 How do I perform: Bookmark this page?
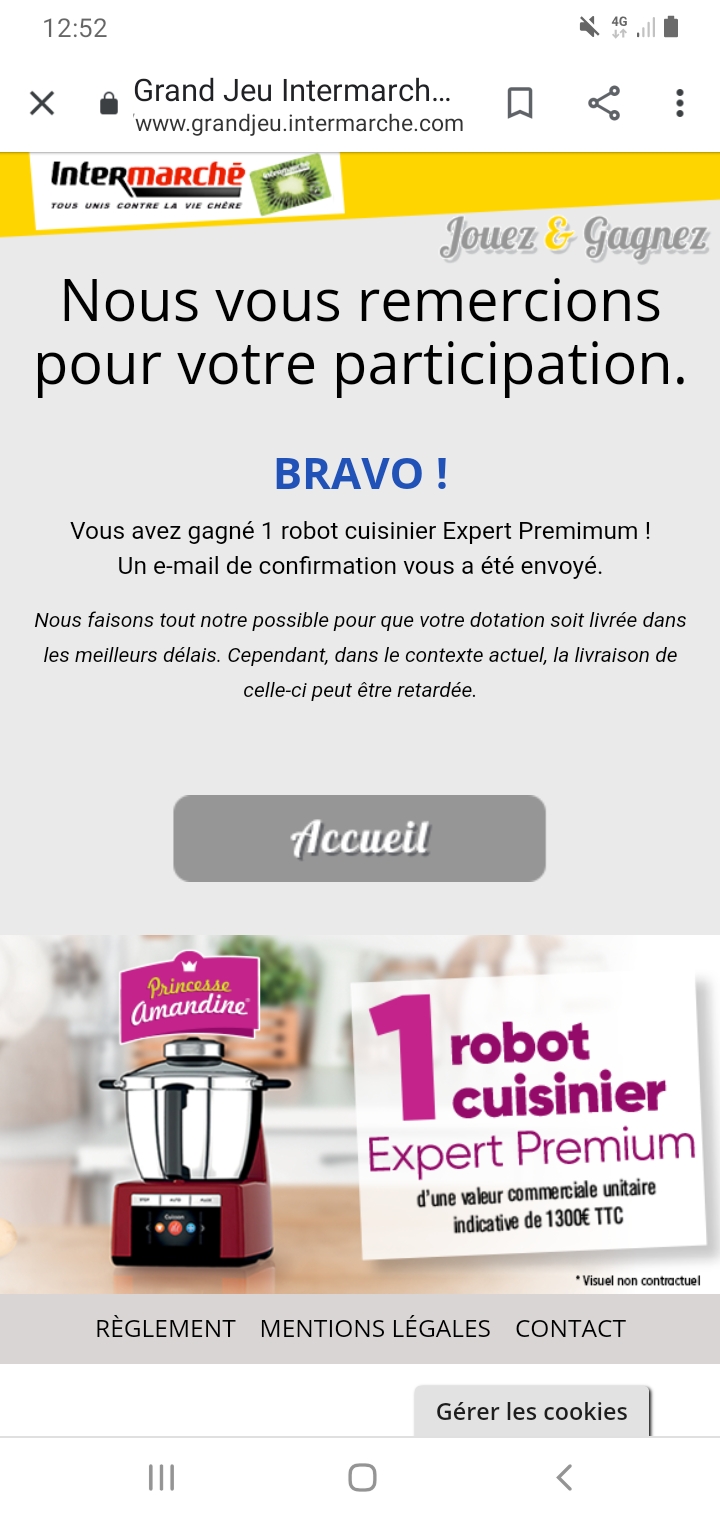pos(520,103)
